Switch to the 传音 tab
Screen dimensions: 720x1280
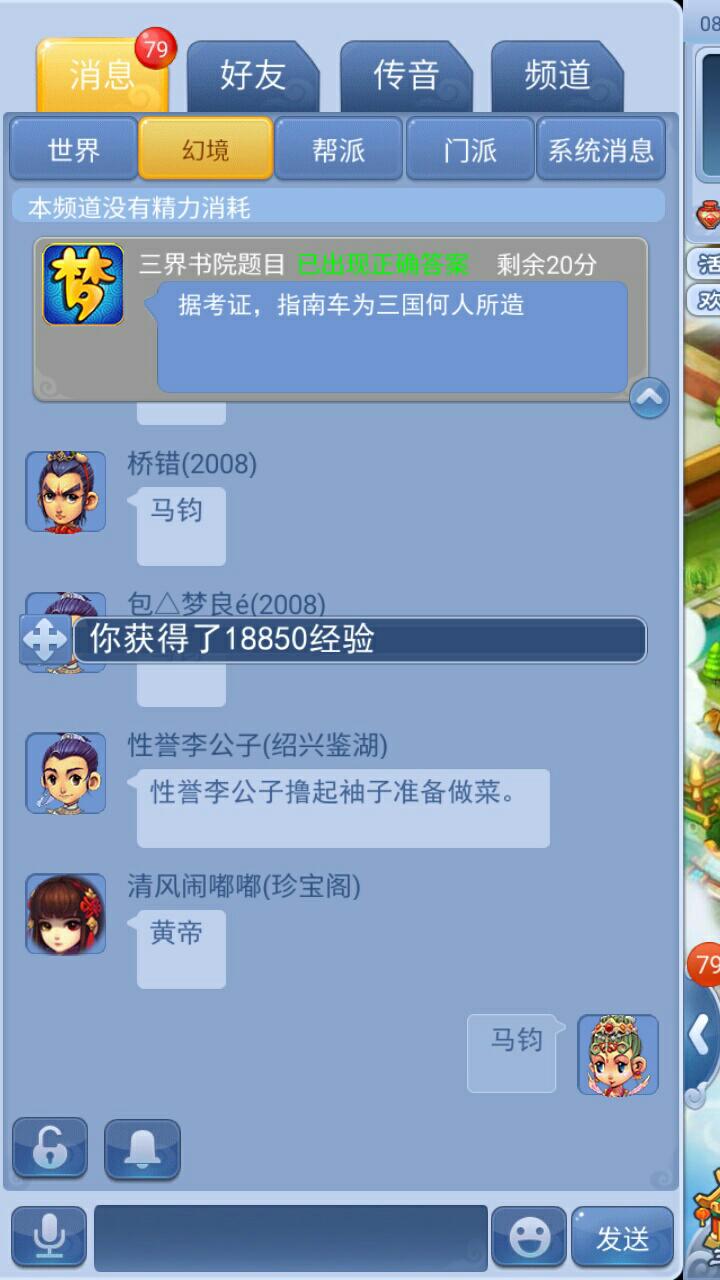(x=405, y=76)
